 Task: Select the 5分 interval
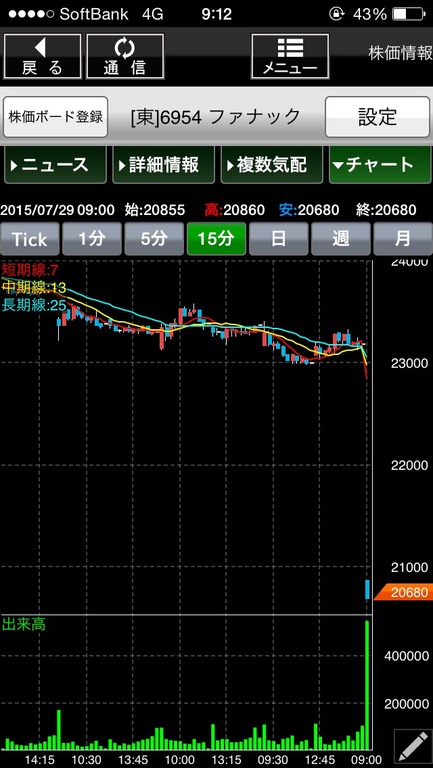tap(154, 239)
